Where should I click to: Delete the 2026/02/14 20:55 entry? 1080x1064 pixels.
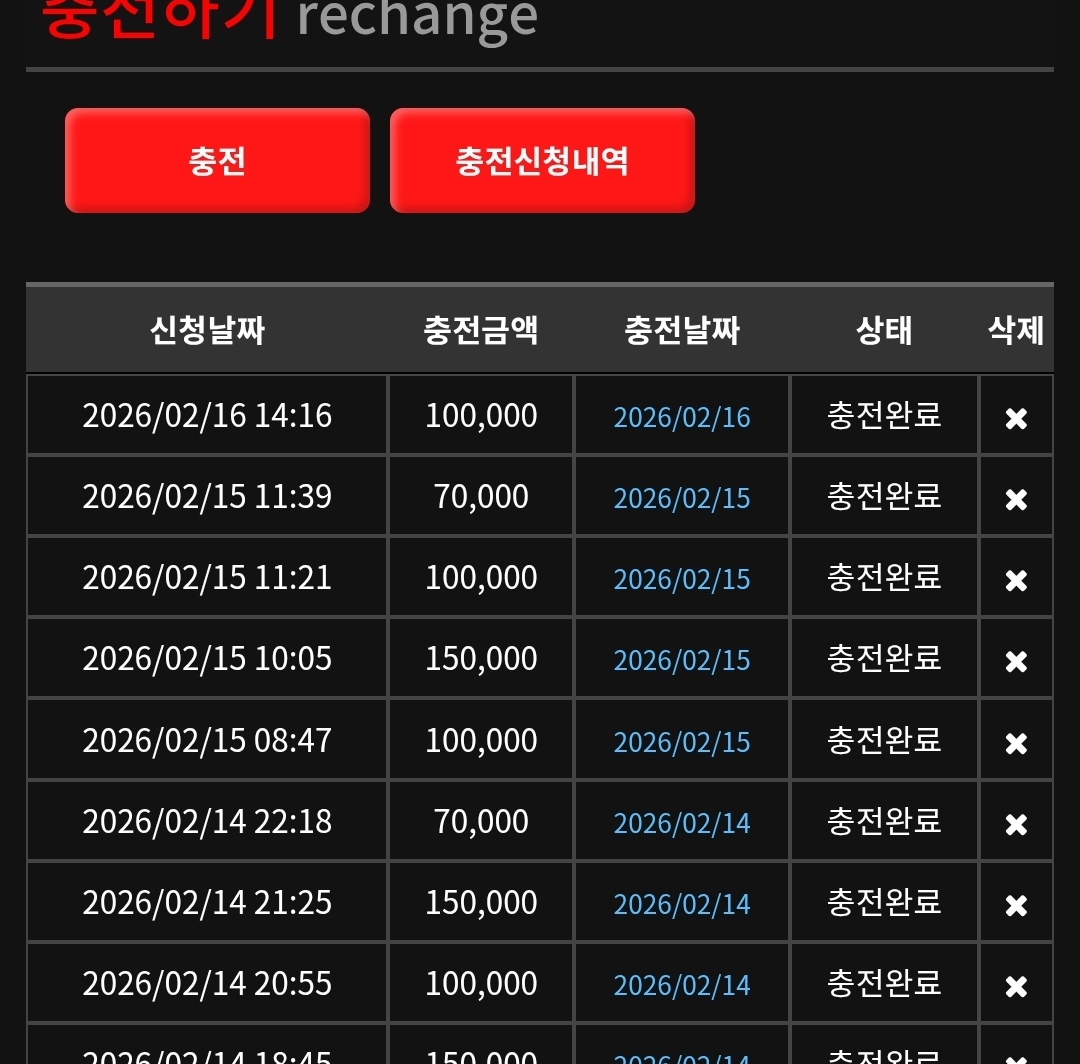[1016, 986]
